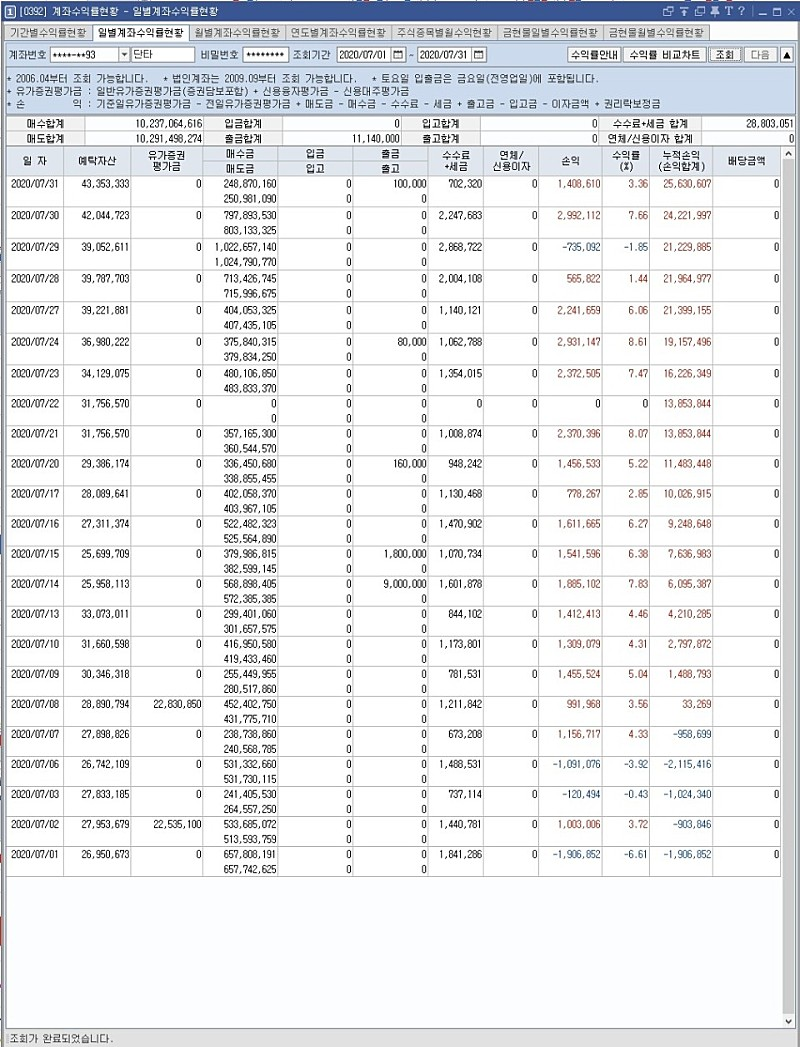Tap the 수익률안내 button
The width and height of the screenshot is (800, 1047).
pos(594,54)
